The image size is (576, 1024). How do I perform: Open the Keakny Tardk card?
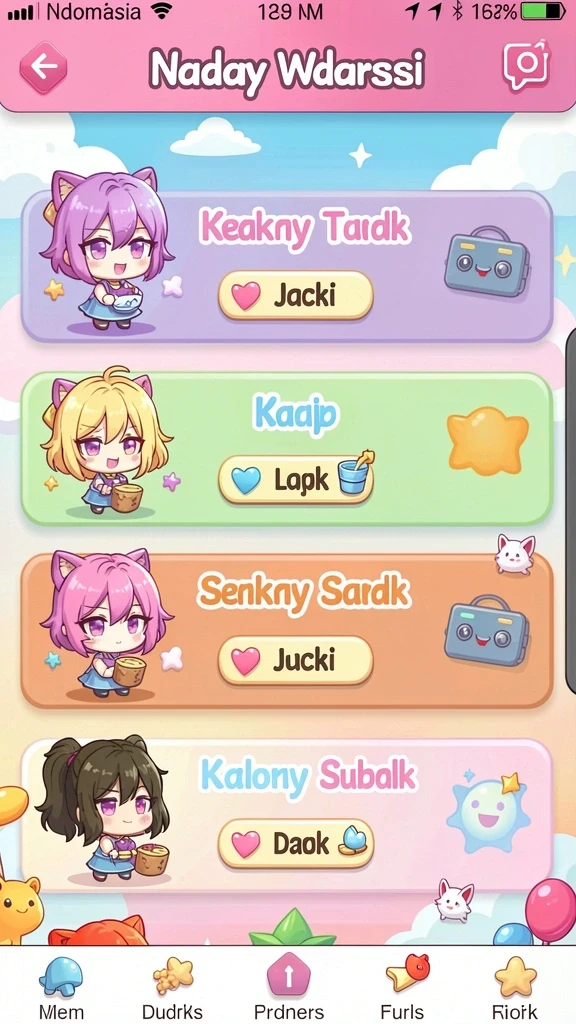(x=287, y=266)
